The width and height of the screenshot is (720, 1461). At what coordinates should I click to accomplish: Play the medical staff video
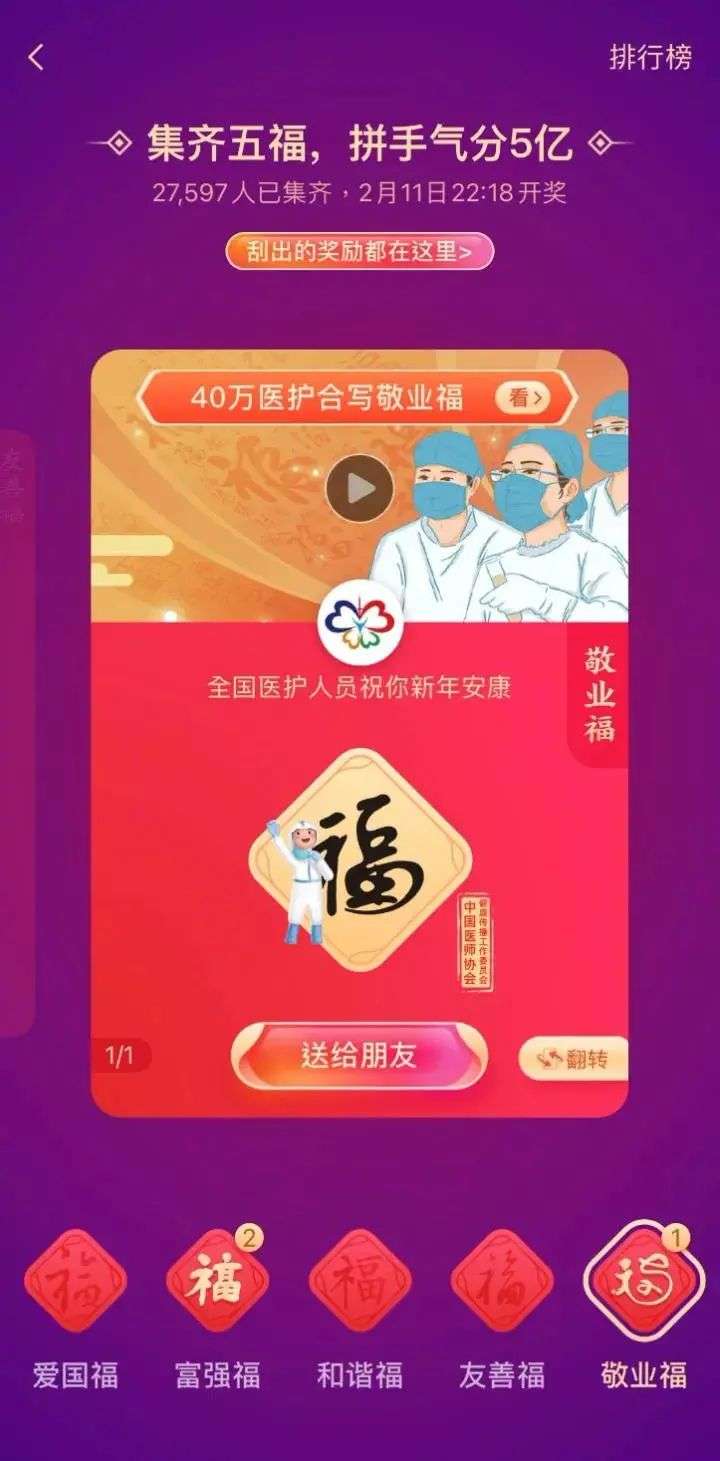359,487
